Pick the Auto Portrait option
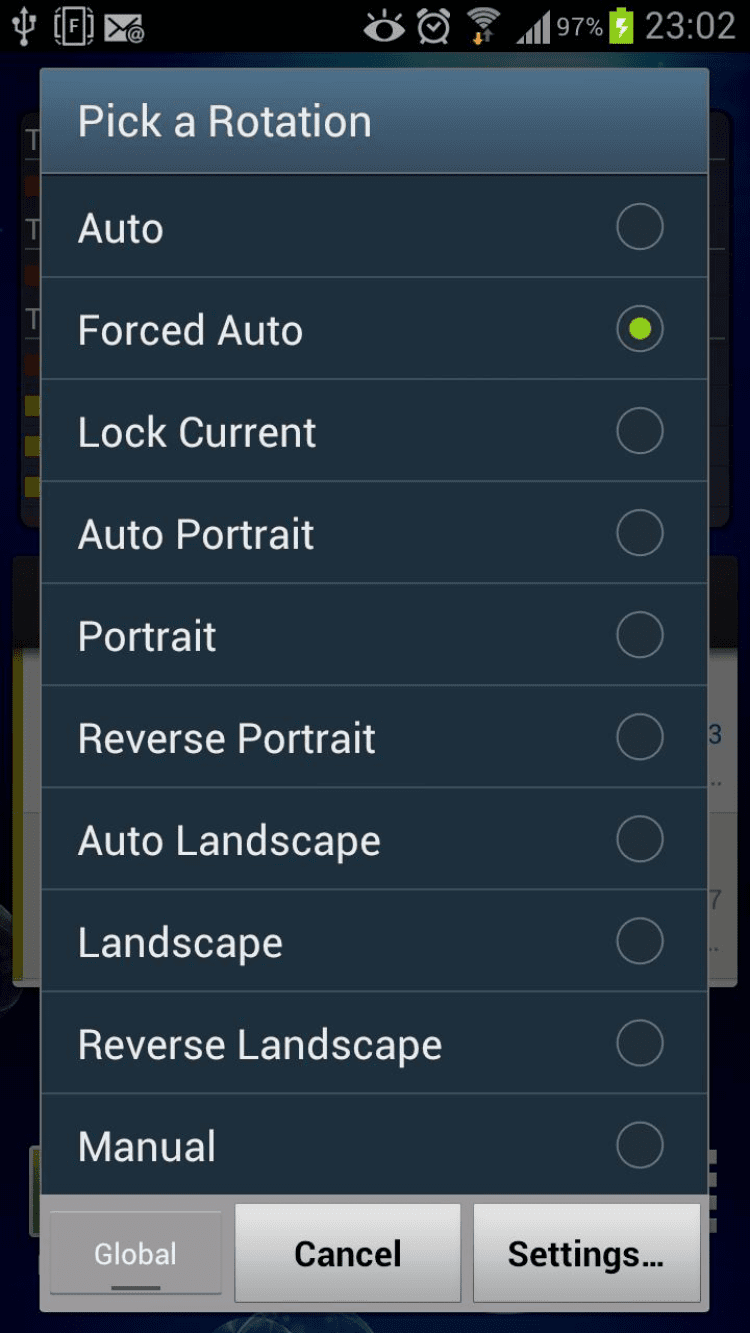The image size is (750, 1333). pyautogui.click(x=374, y=534)
